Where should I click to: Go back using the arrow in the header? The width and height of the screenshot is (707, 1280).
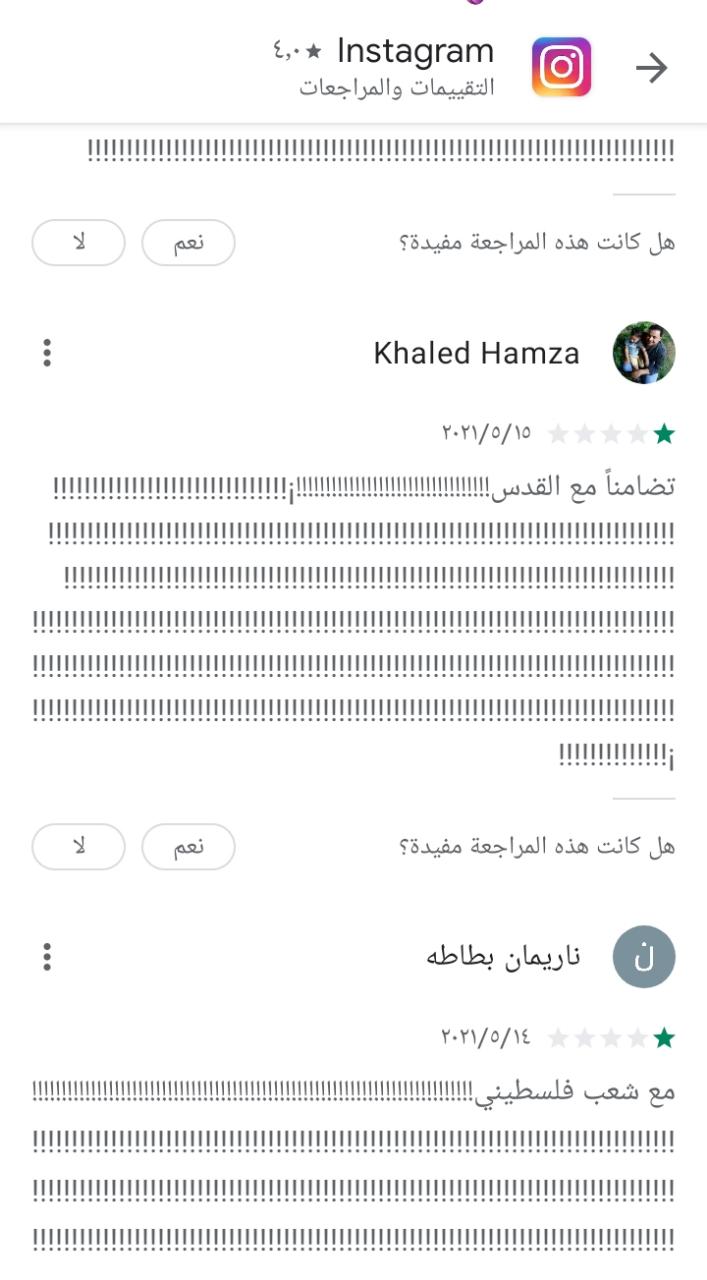(651, 68)
